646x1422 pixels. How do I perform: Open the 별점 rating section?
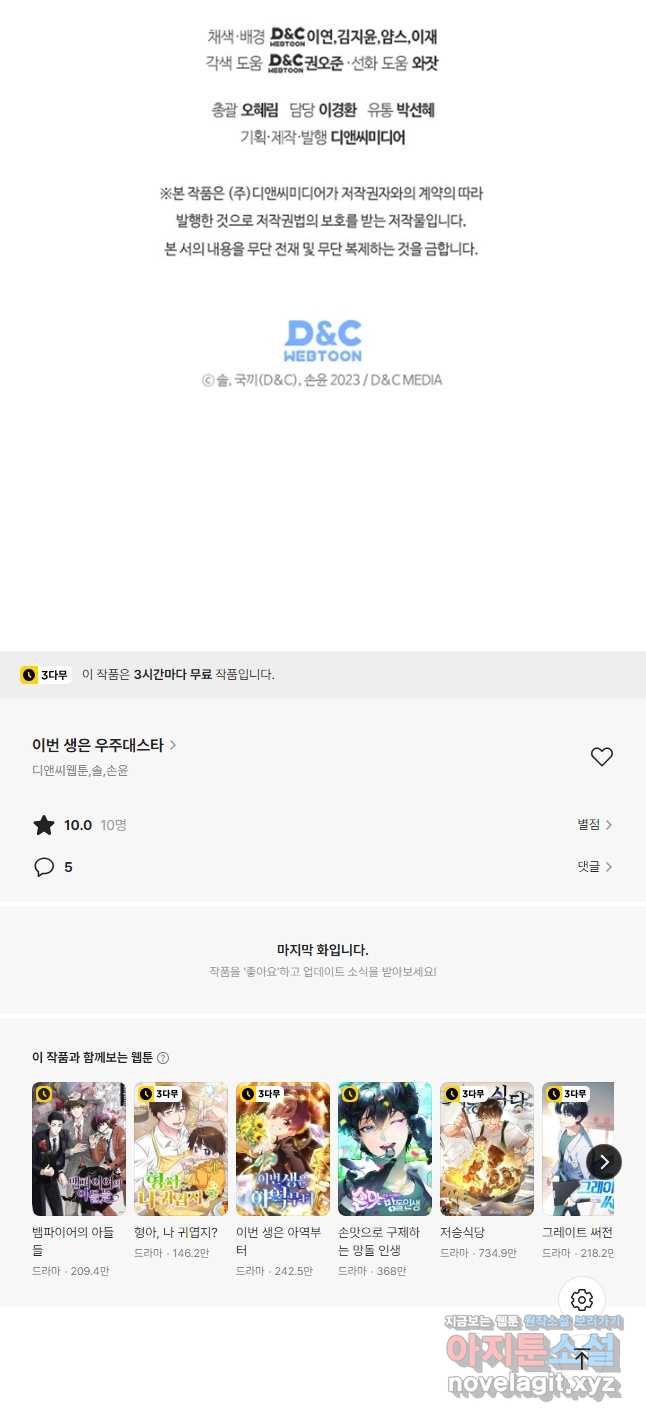[x=594, y=825]
